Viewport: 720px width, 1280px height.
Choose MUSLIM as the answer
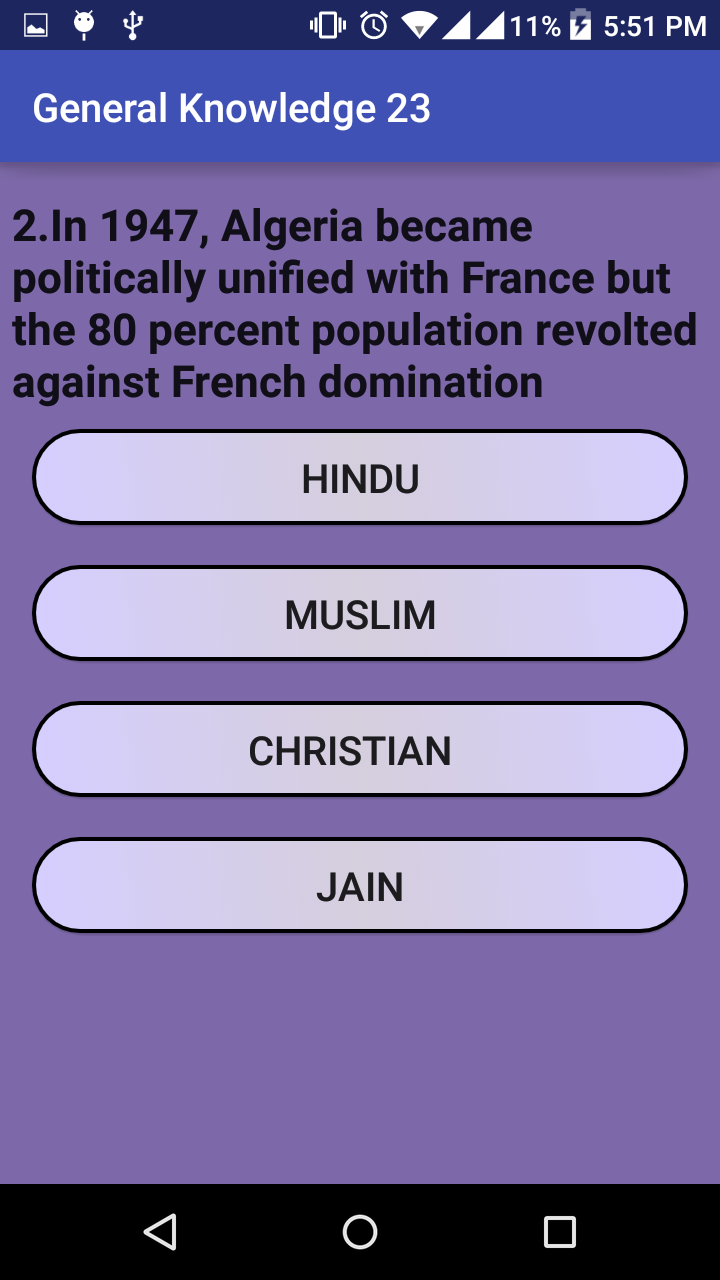[360, 614]
